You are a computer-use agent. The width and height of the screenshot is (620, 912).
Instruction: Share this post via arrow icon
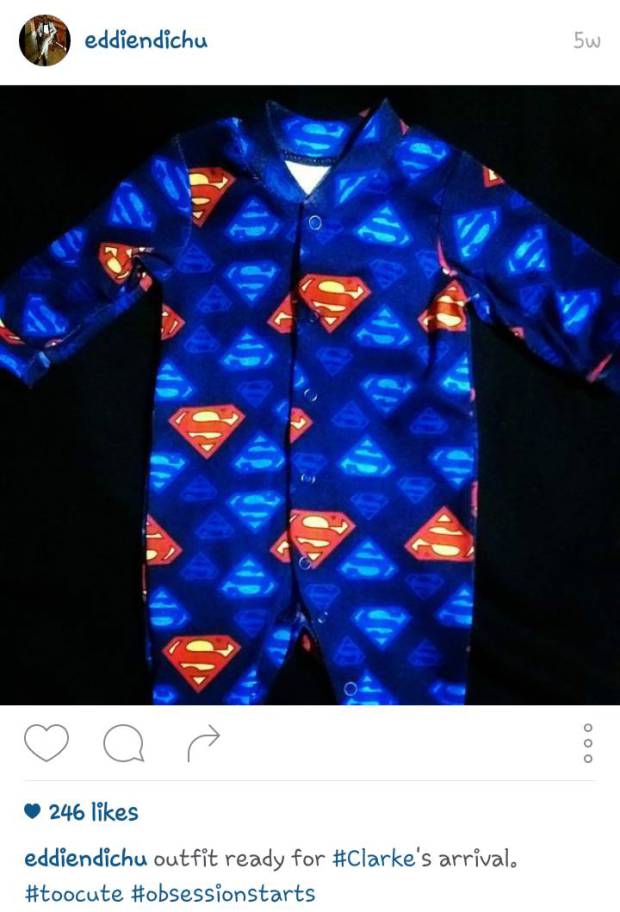(x=202, y=743)
